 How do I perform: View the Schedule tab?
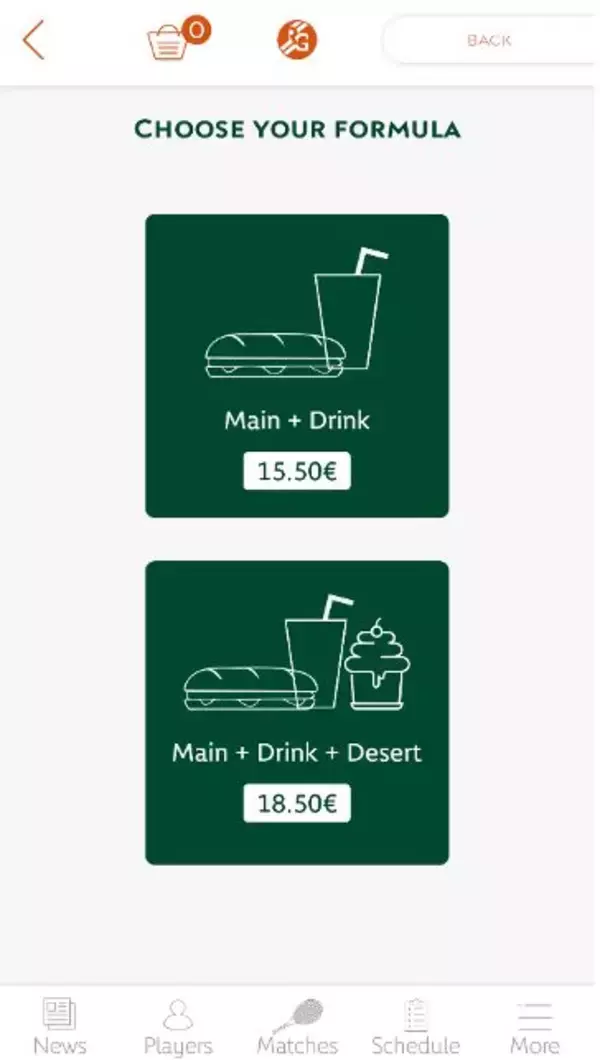pos(415,1027)
